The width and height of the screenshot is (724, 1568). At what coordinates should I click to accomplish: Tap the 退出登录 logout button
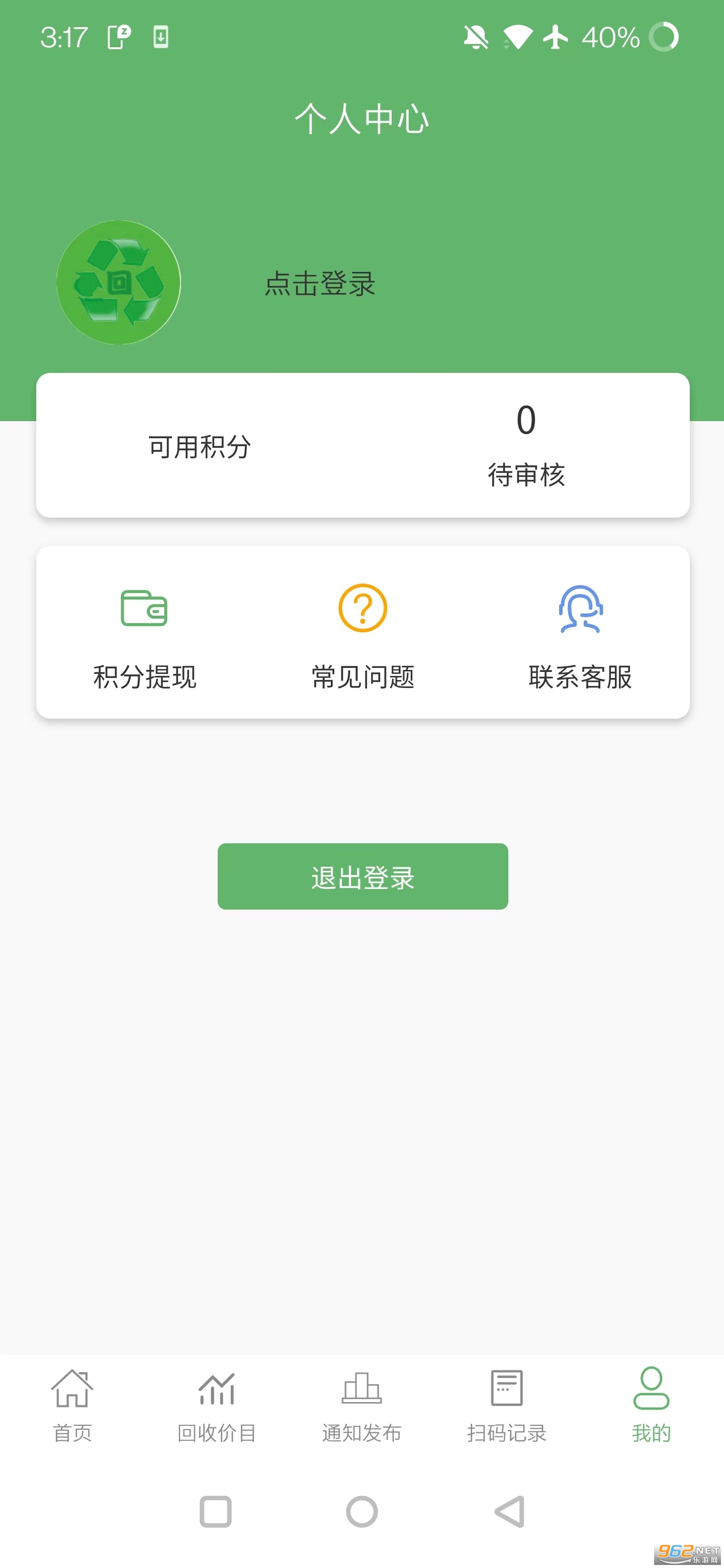[363, 876]
